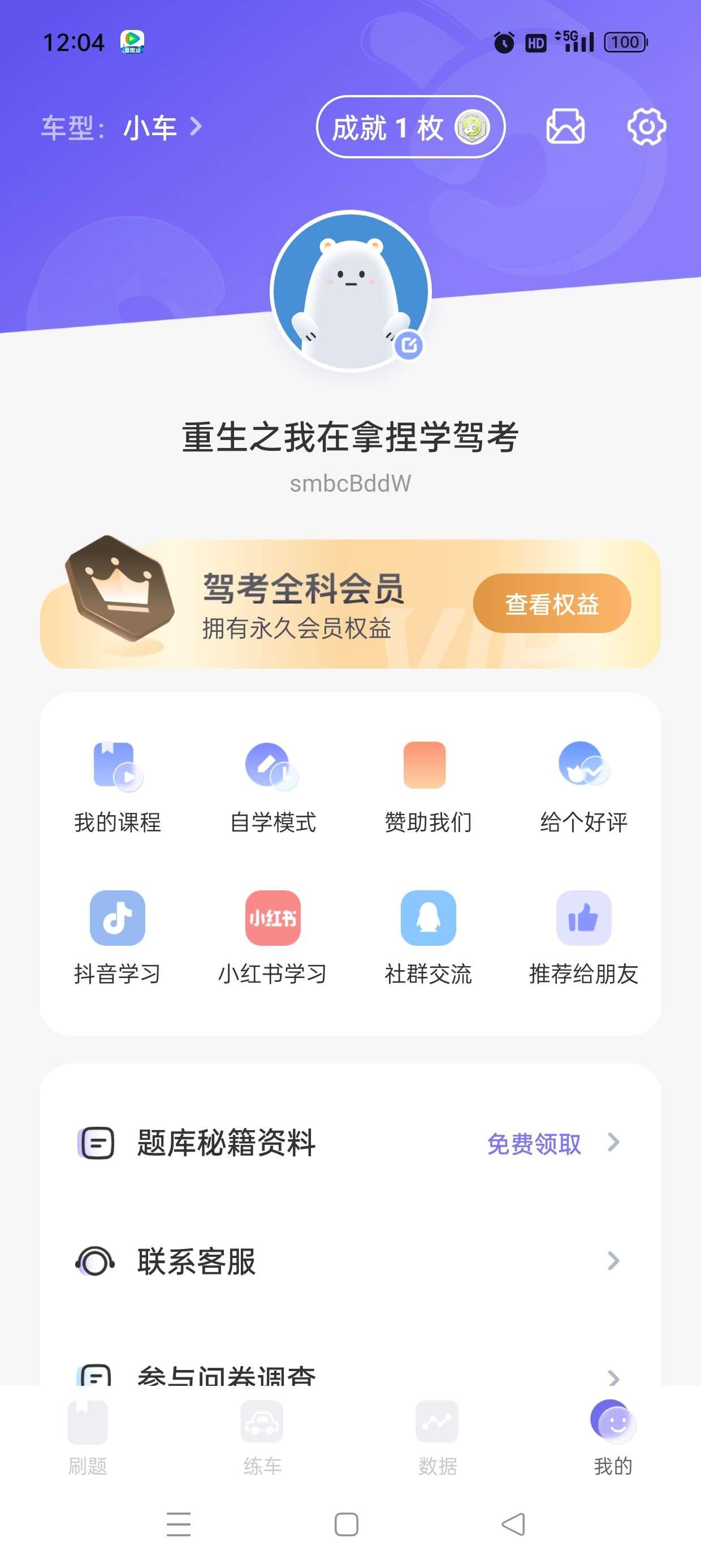Expand 参与问卷调查 survey row

tap(350, 1379)
